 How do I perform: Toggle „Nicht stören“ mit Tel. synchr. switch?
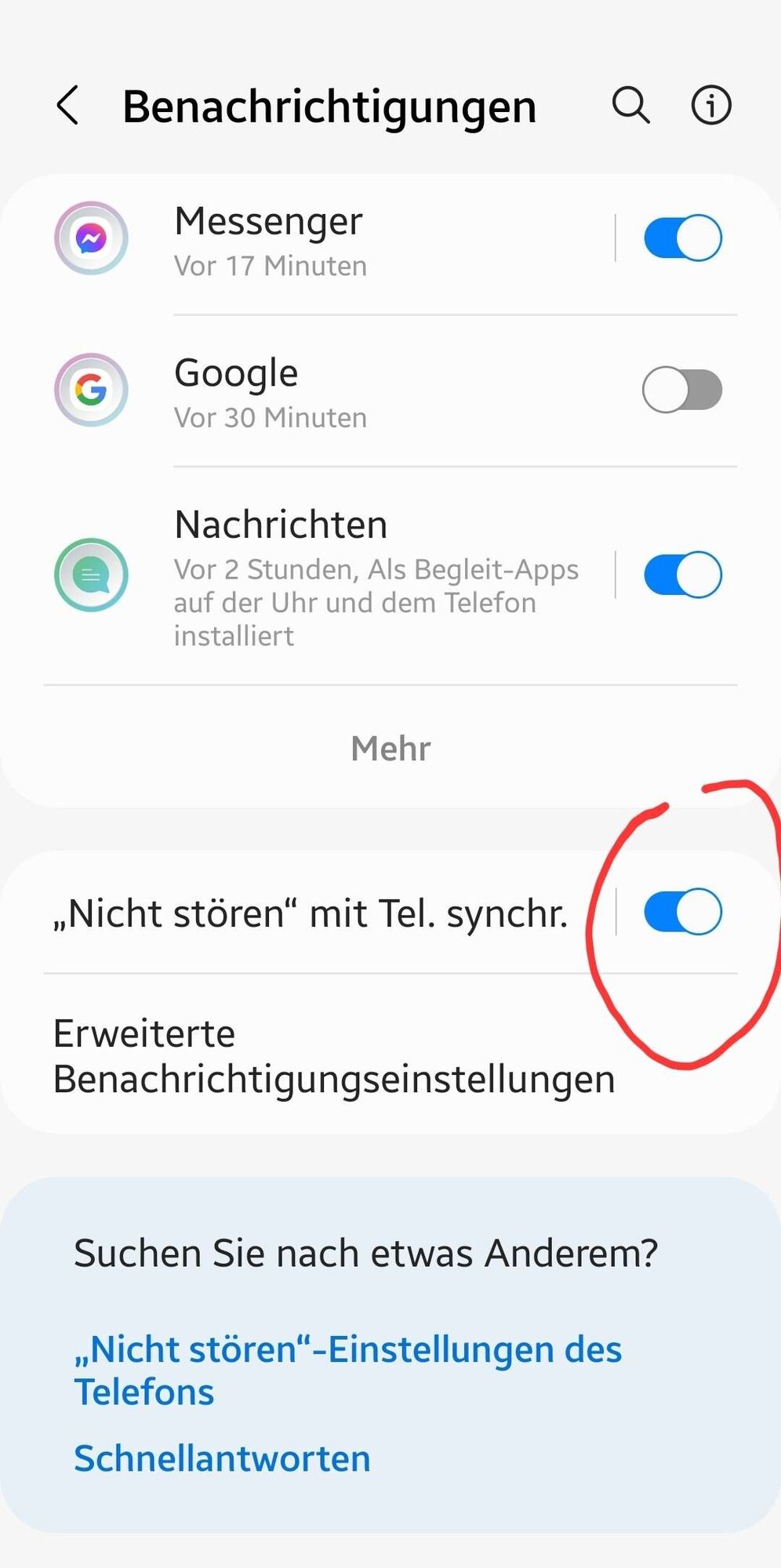click(x=682, y=912)
